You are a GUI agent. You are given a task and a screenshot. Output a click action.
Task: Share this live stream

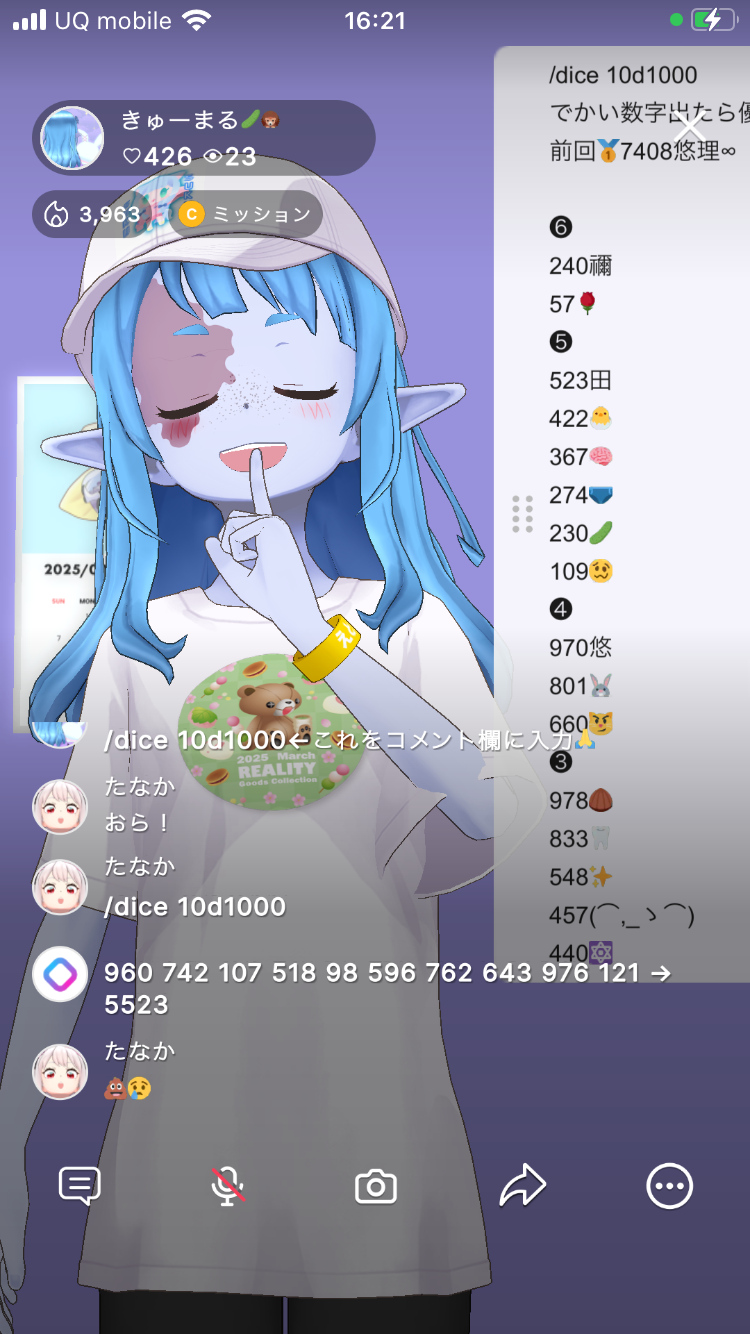pyautogui.click(x=523, y=1186)
